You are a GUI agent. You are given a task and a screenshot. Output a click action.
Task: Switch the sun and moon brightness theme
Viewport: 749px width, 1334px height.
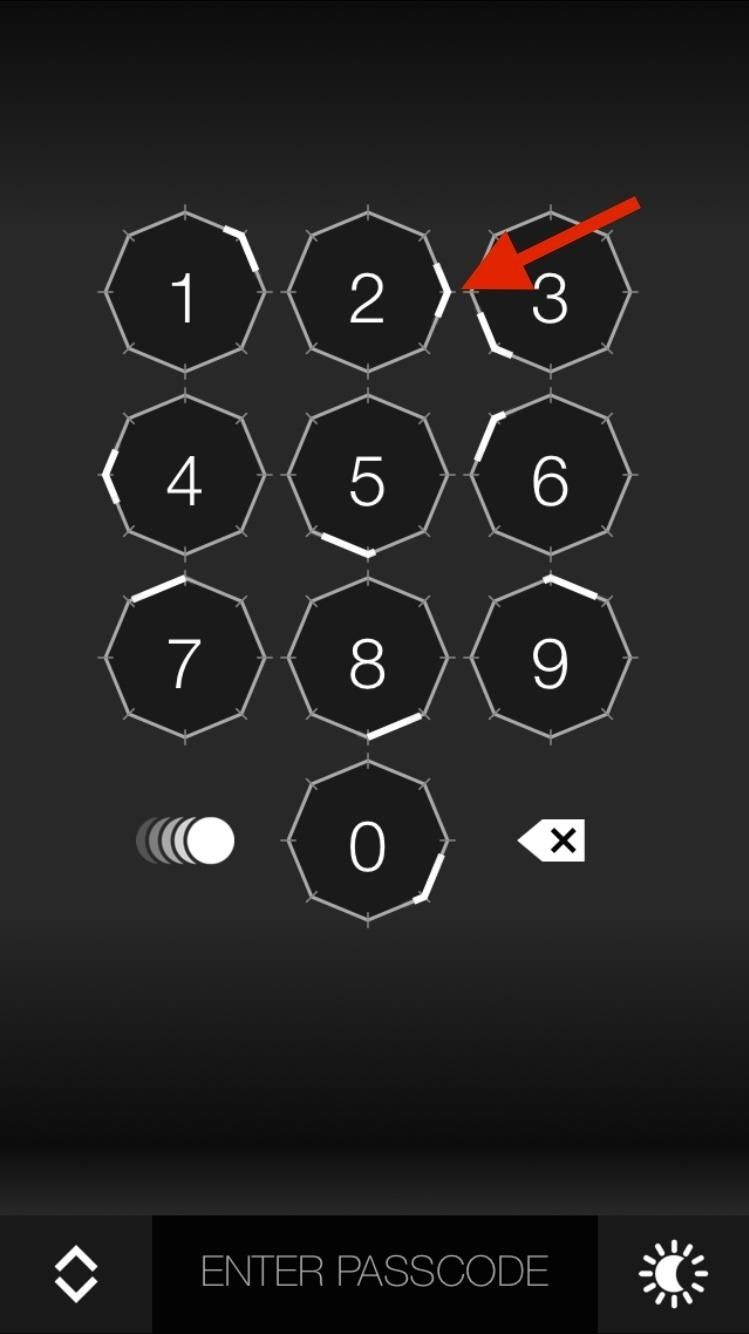[x=673, y=1274]
